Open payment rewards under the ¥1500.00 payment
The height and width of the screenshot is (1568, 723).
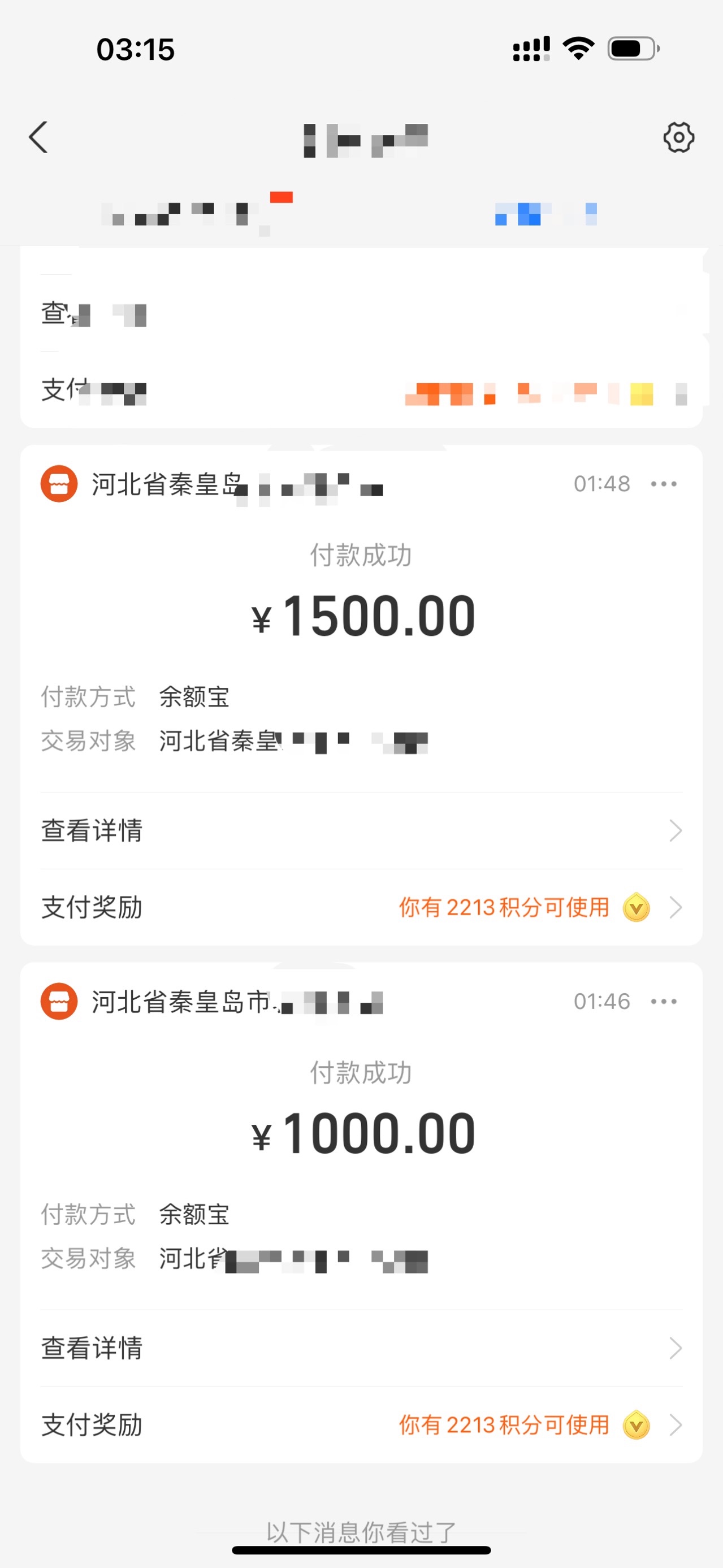[361, 907]
